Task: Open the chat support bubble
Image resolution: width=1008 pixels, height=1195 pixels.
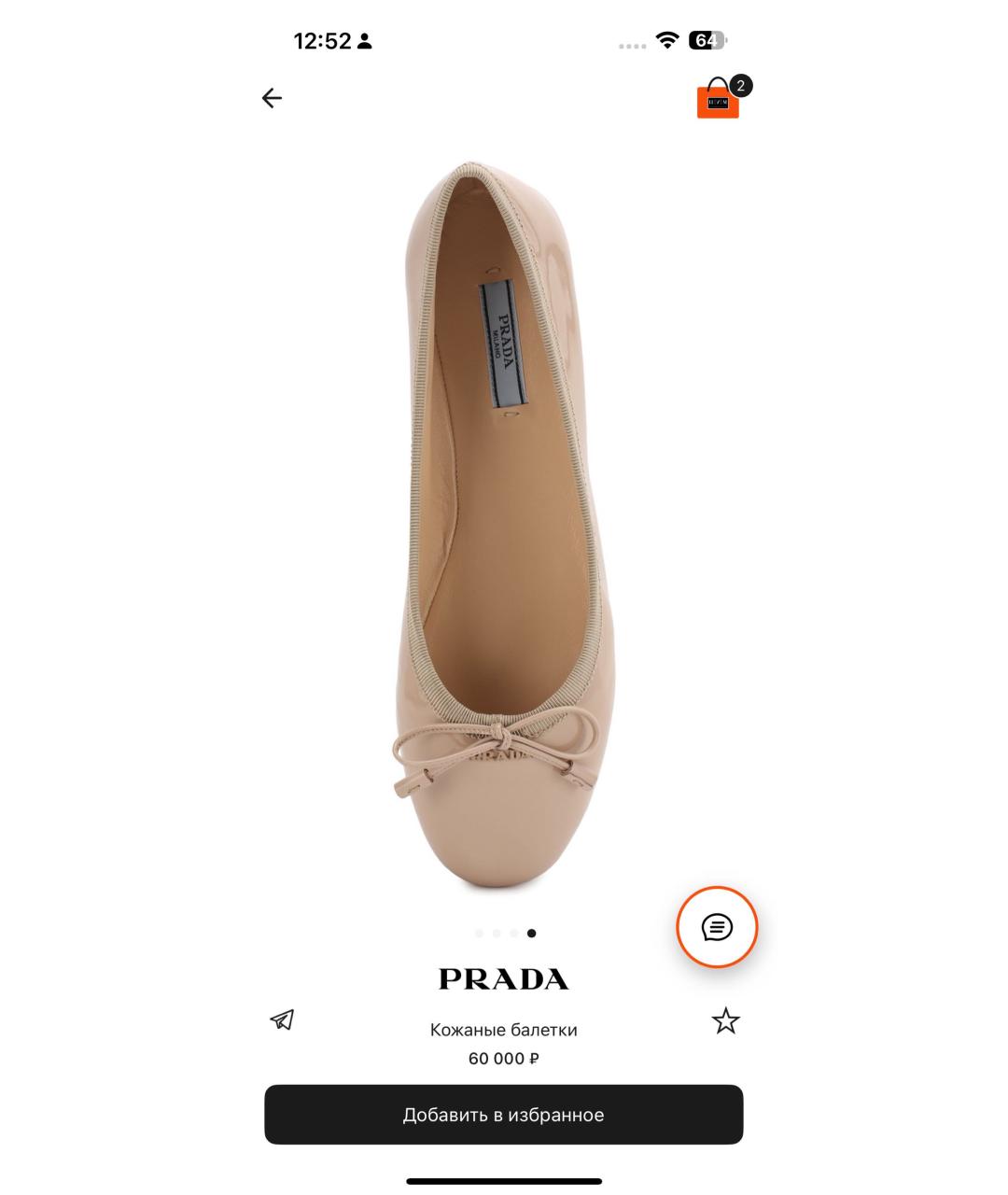Action: 717,927
